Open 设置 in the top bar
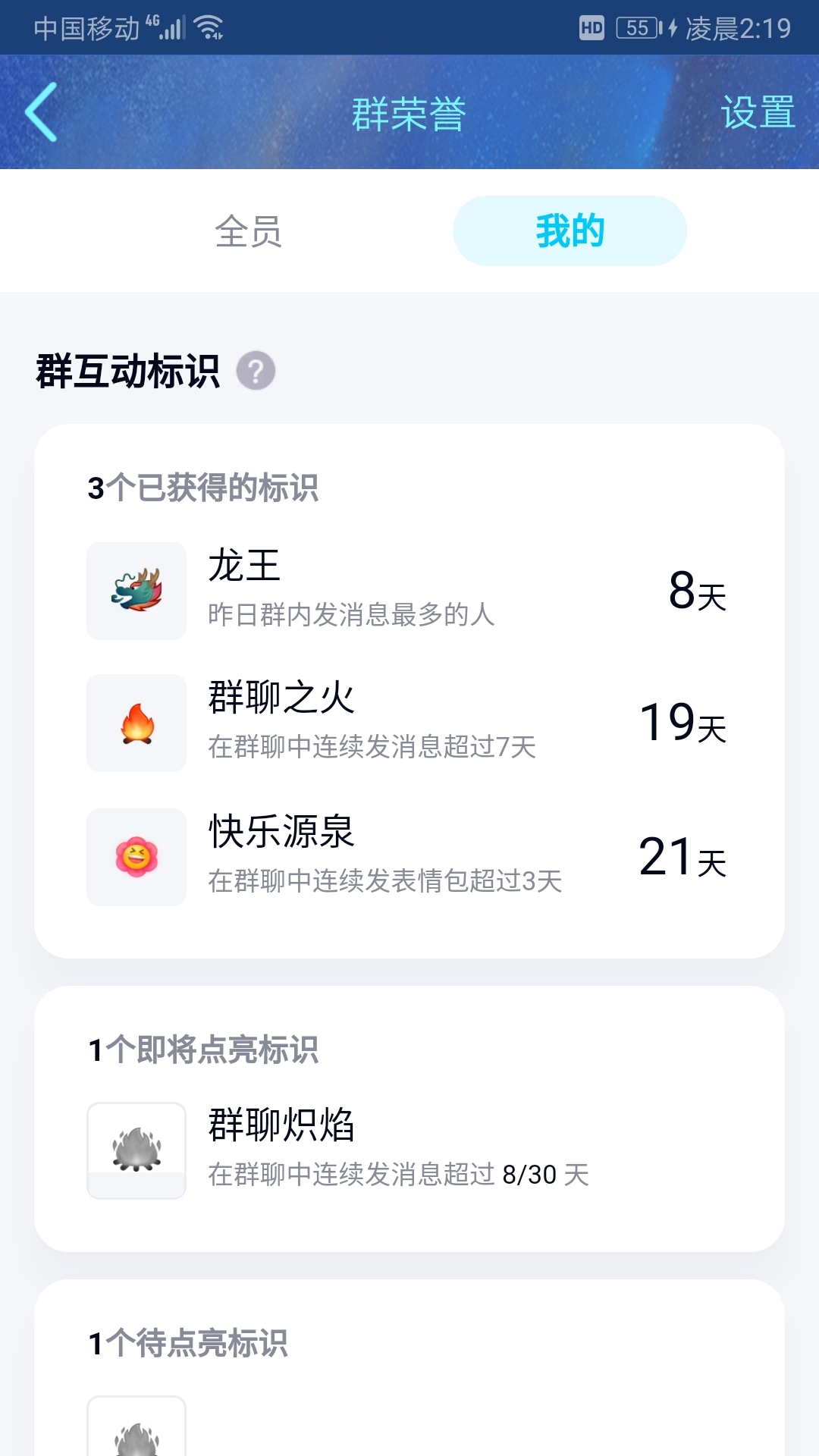 758,112
